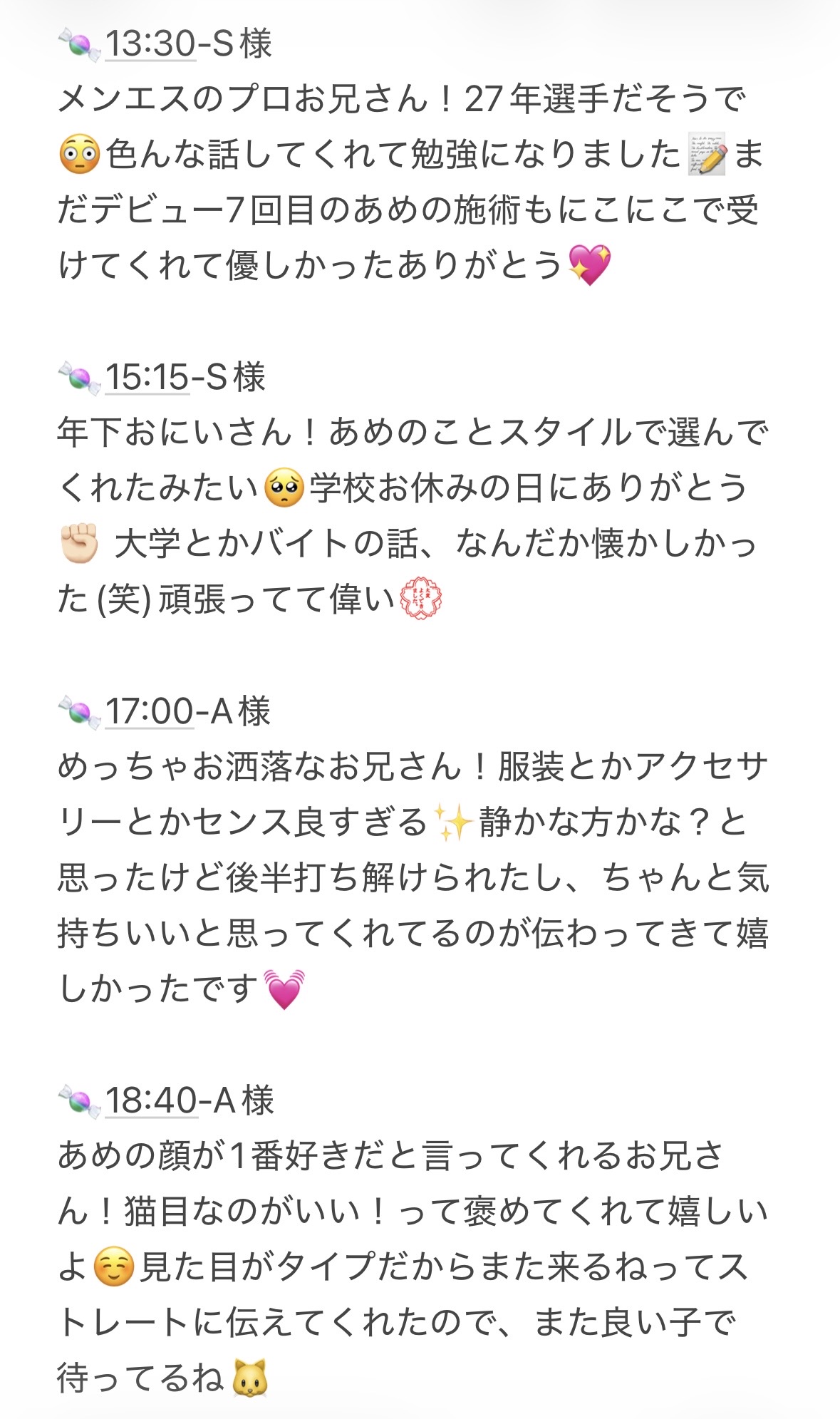Open the underlined 15:15 time link
Image resolution: width=840 pixels, height=1419 pixels.
(147, 378)
